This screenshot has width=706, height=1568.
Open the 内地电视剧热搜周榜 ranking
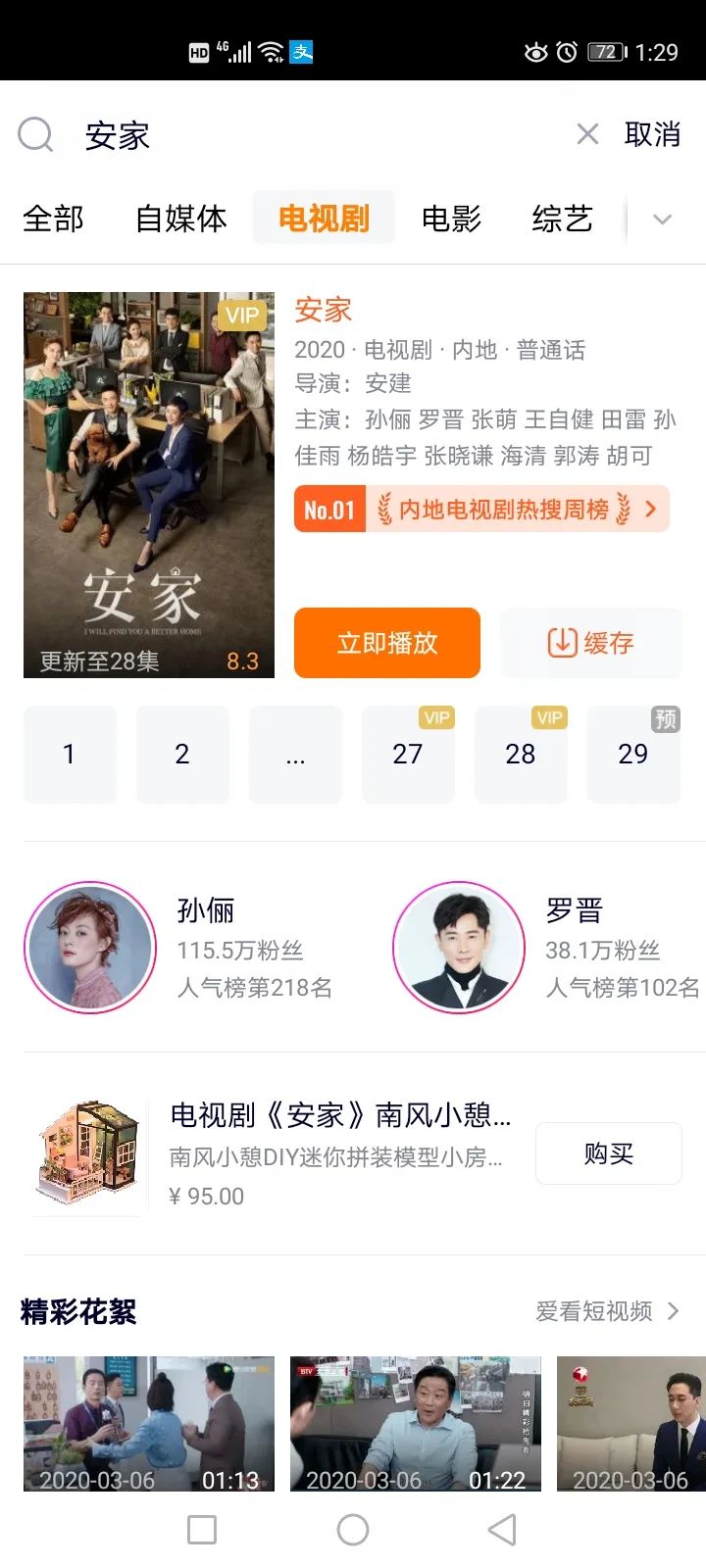click(x=481, y=509)
